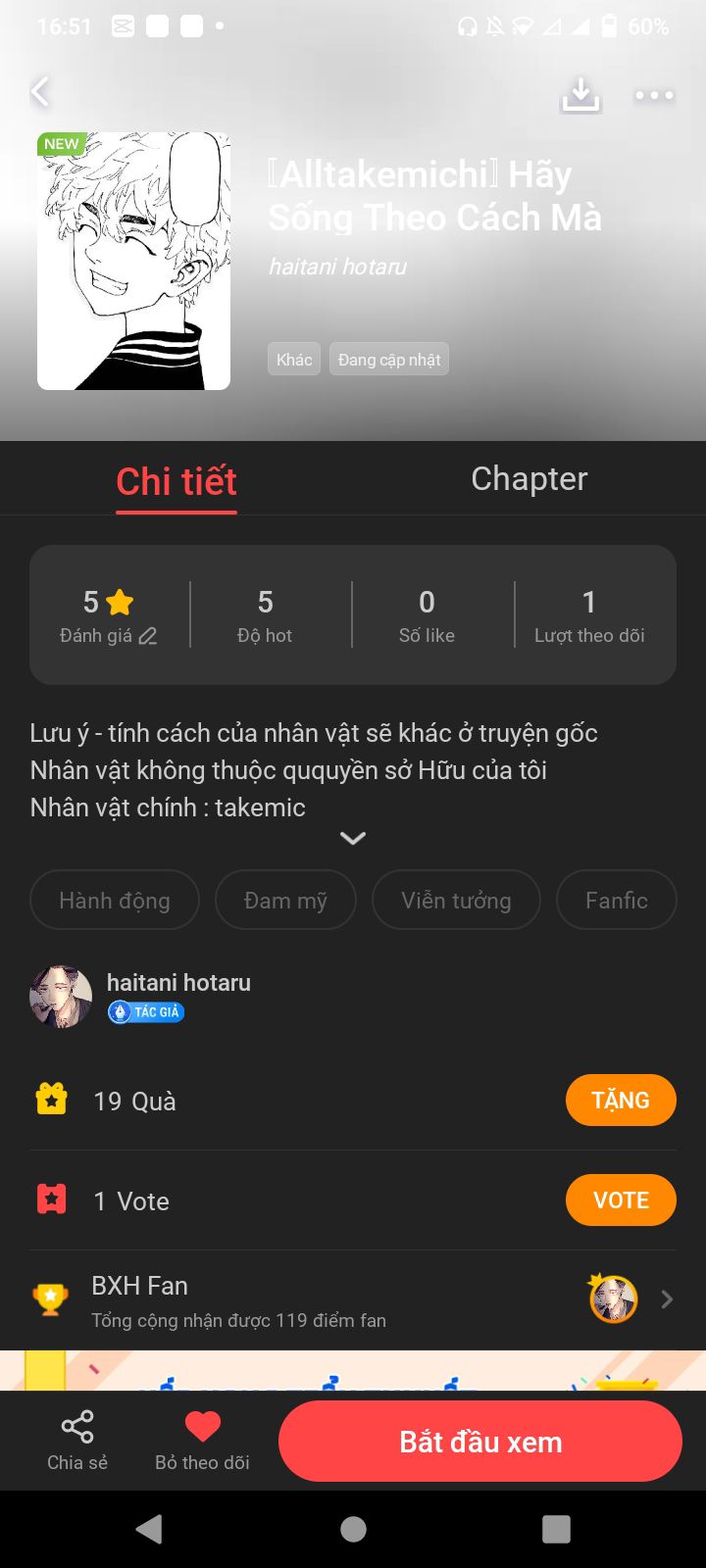Send a gift with the TẶNG button
Viewport: 706px width, 1568px height.
click(621, 1101)
